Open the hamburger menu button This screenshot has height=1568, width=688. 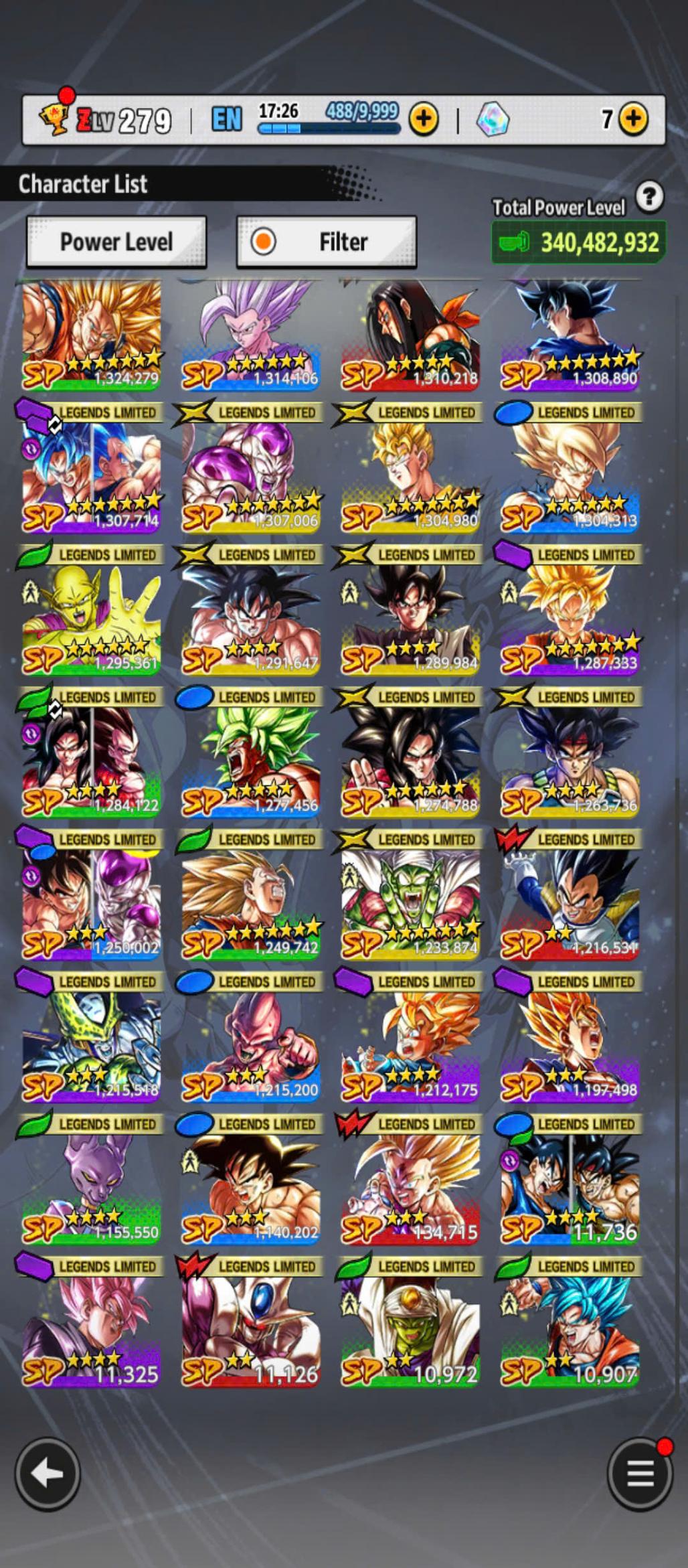(x=640, y=1474)
